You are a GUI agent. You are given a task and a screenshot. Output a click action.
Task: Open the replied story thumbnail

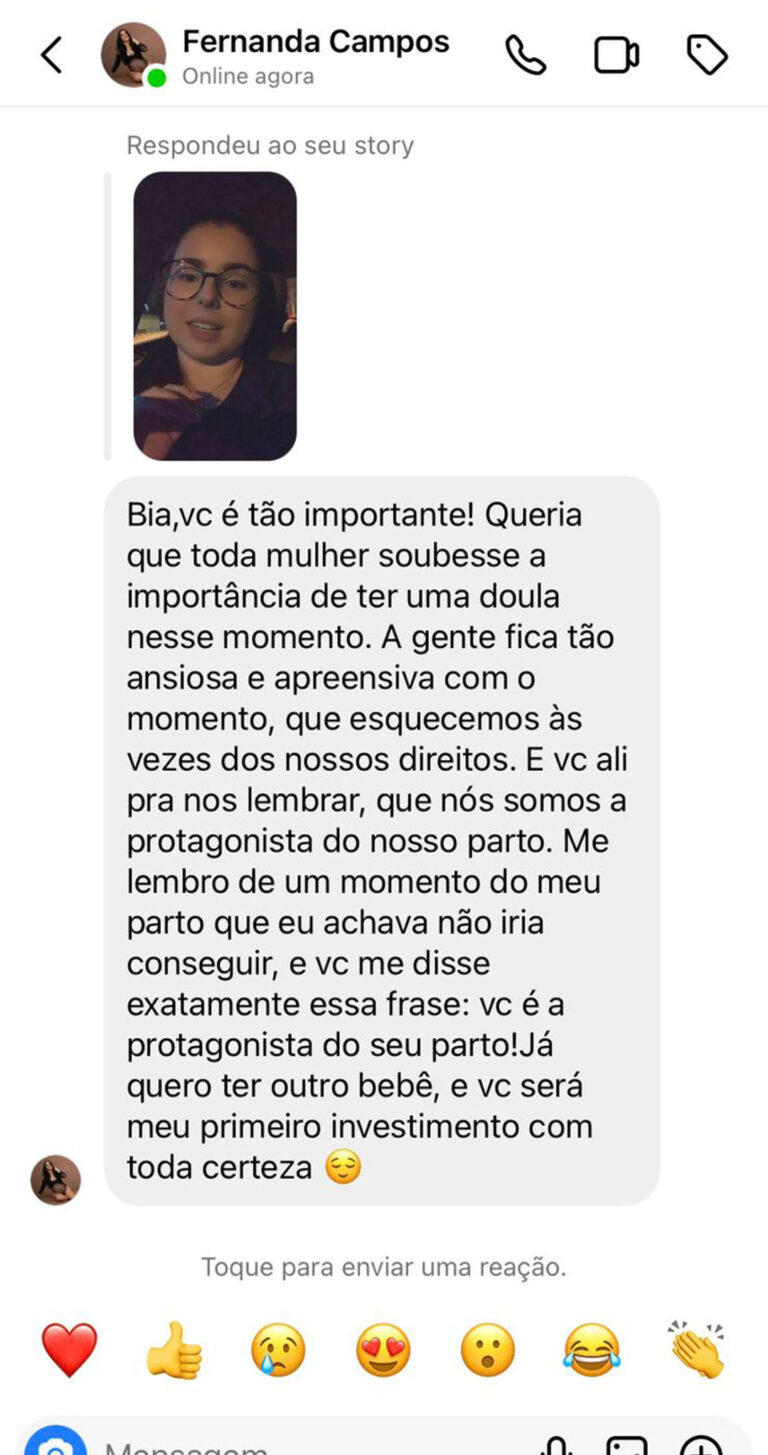pos(215,316)
